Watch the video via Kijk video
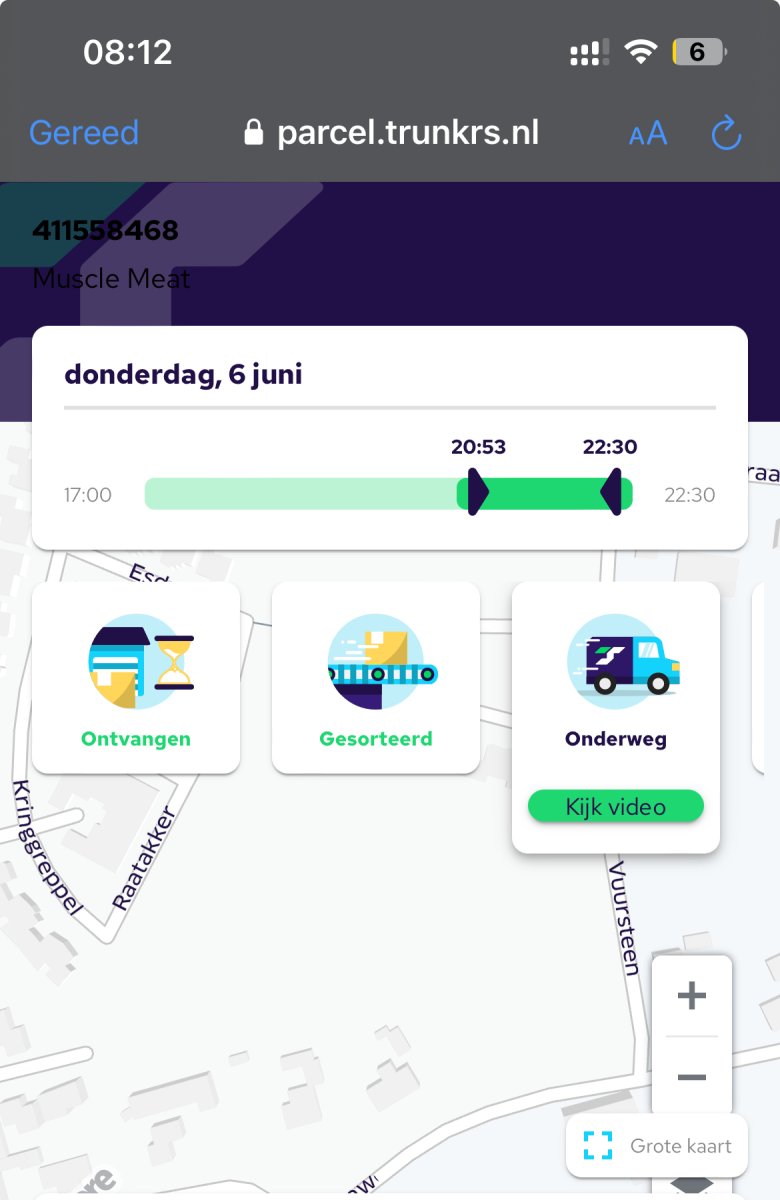This screenshot has width=780, height=1200. (615, 806)
